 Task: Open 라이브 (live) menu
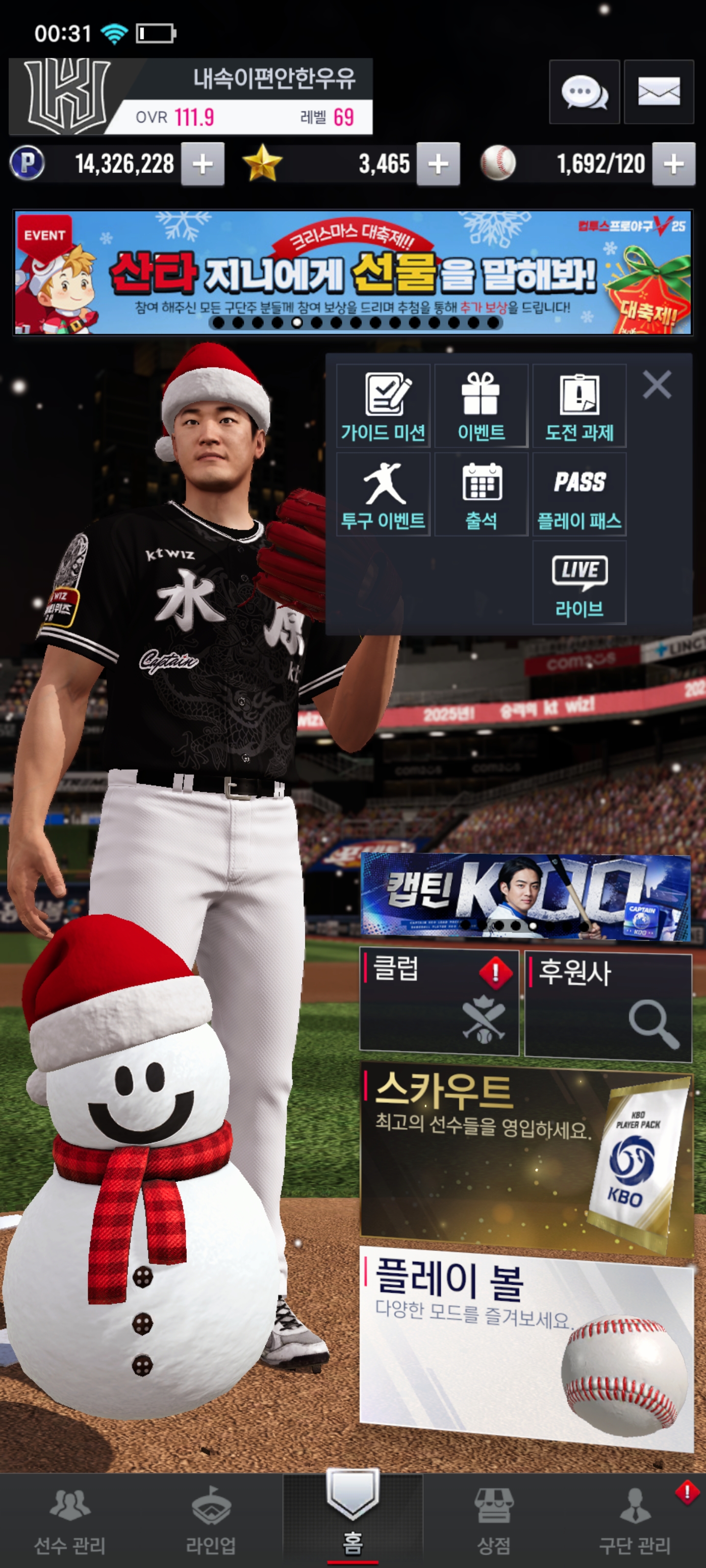[579, 583]
